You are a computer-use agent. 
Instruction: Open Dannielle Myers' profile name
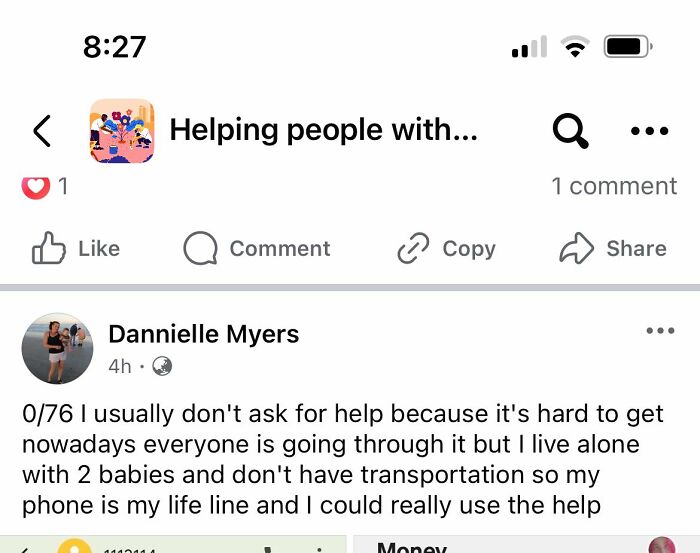point(203,334)
